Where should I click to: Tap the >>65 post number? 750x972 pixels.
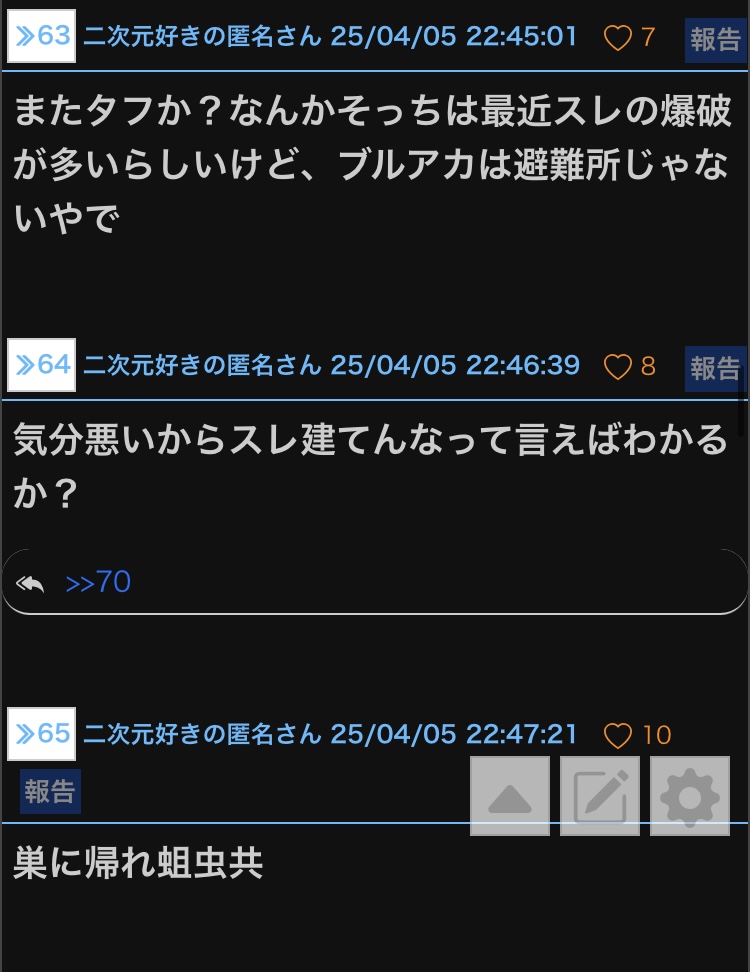(x=42, y=733)
